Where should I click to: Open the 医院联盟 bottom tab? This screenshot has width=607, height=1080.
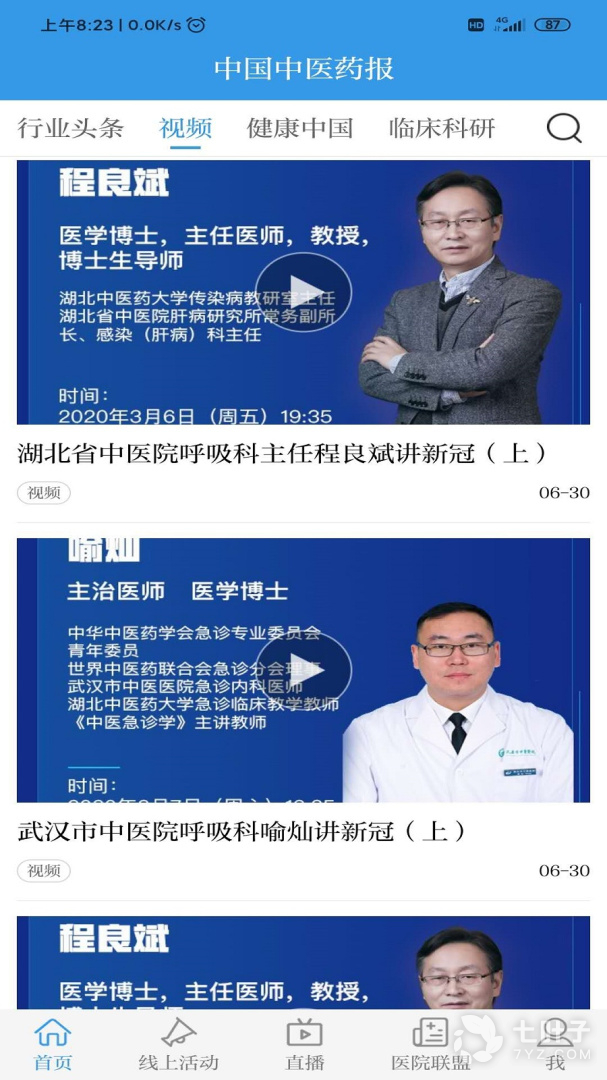[x=430, y=1045]
